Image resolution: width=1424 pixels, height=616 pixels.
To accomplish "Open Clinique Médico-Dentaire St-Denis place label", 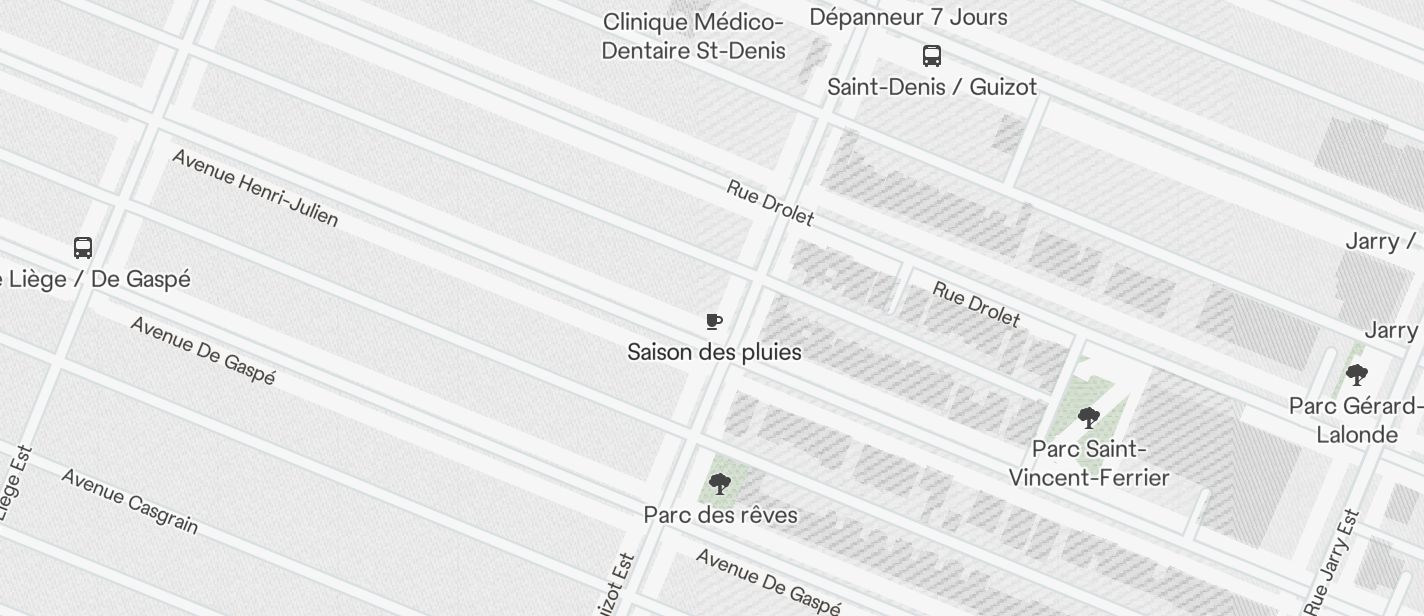I will point(693,36).
